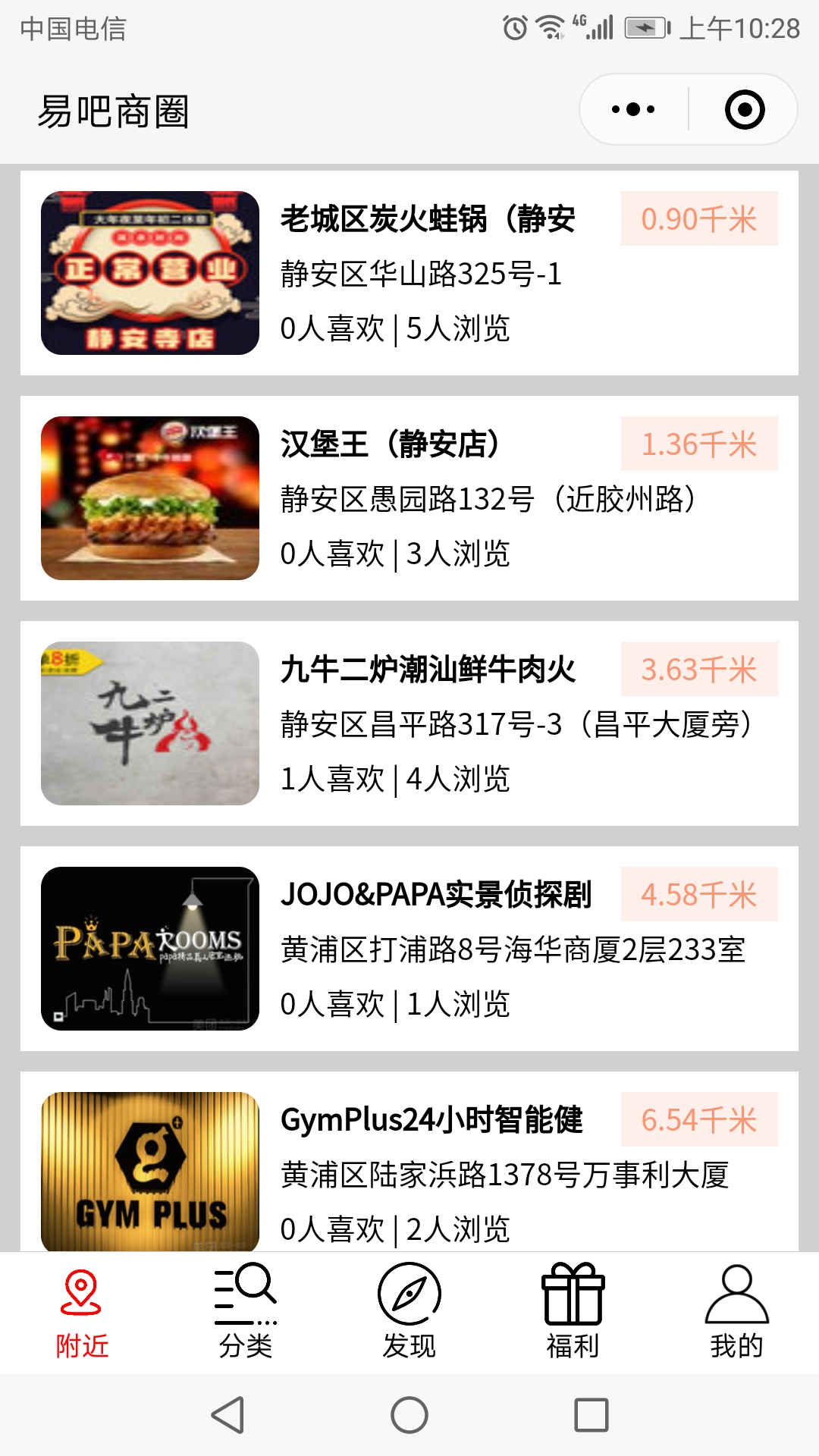This screenshot has width=819, height=1456.
Task: Open the 九牛二炉潮汕鲜牛肉火 card
Action: [x=409, y=723]
